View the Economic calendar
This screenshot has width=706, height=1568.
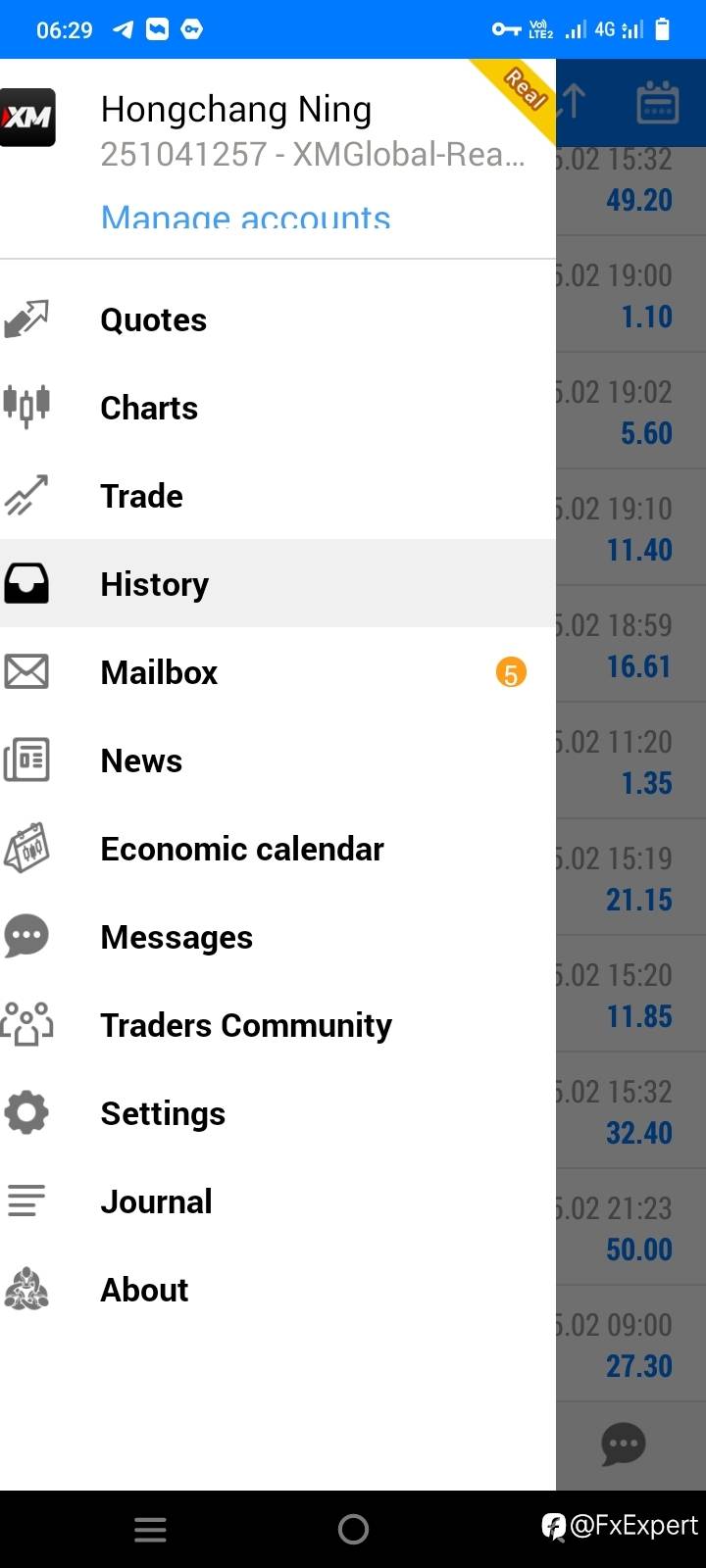[277, 849]
